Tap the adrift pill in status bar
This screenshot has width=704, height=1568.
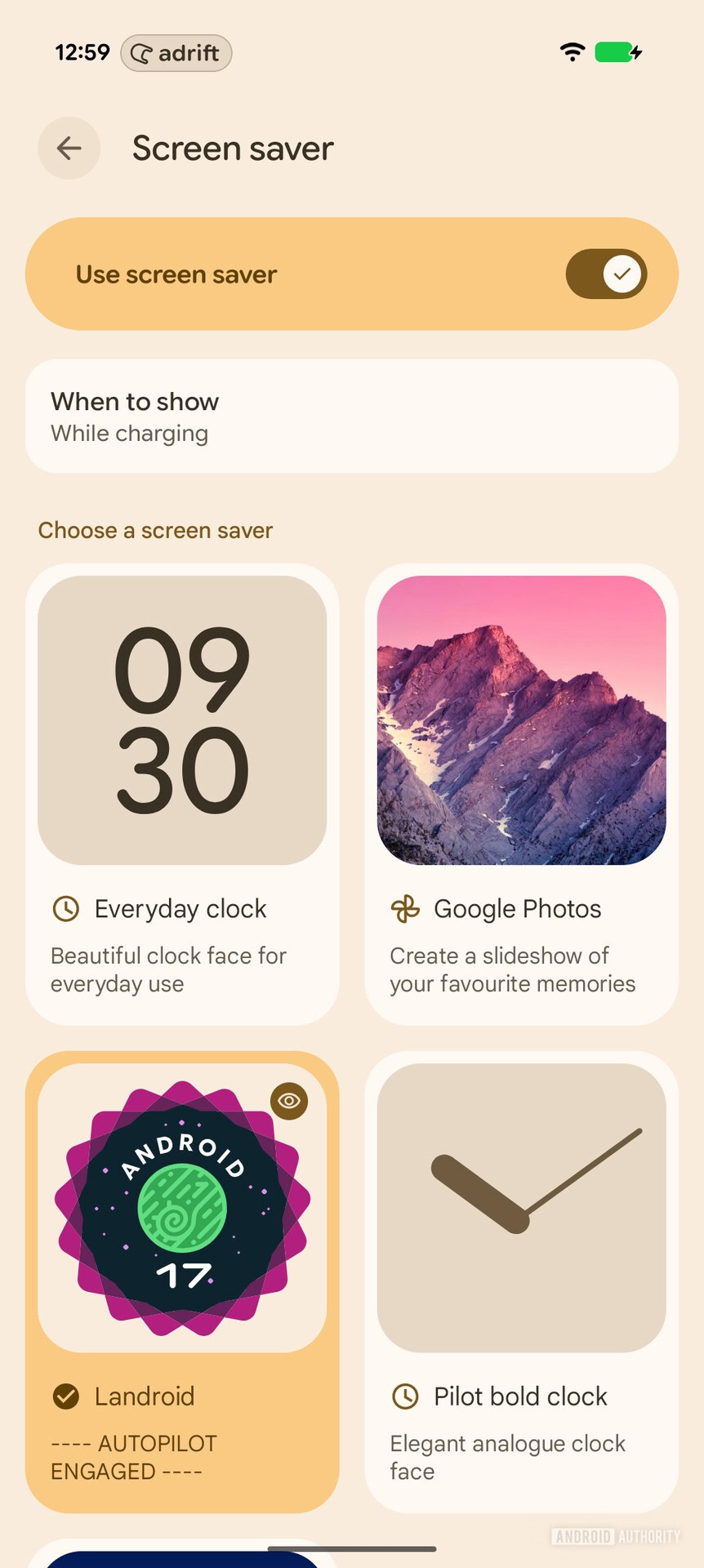176,53
